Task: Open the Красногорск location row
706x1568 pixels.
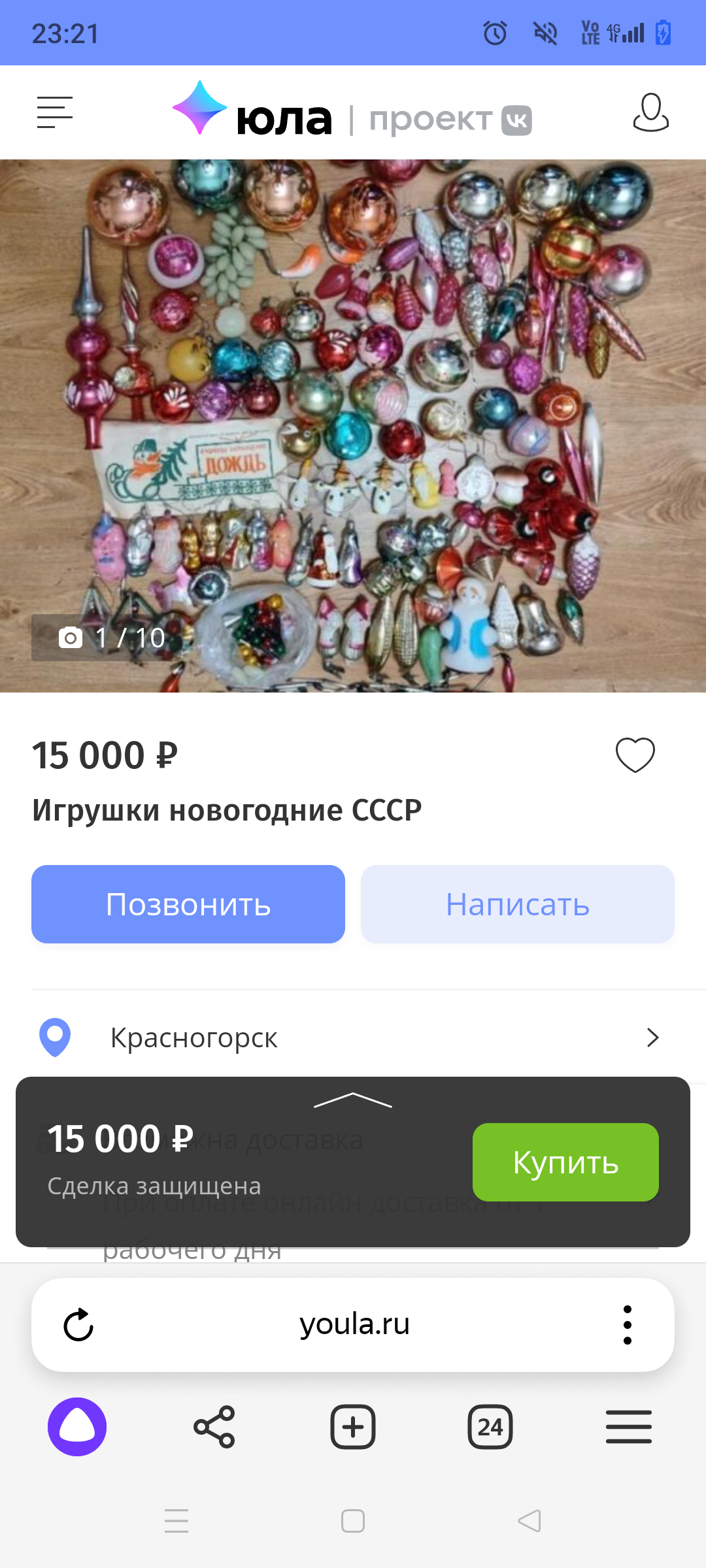Action: point(353,1037)
